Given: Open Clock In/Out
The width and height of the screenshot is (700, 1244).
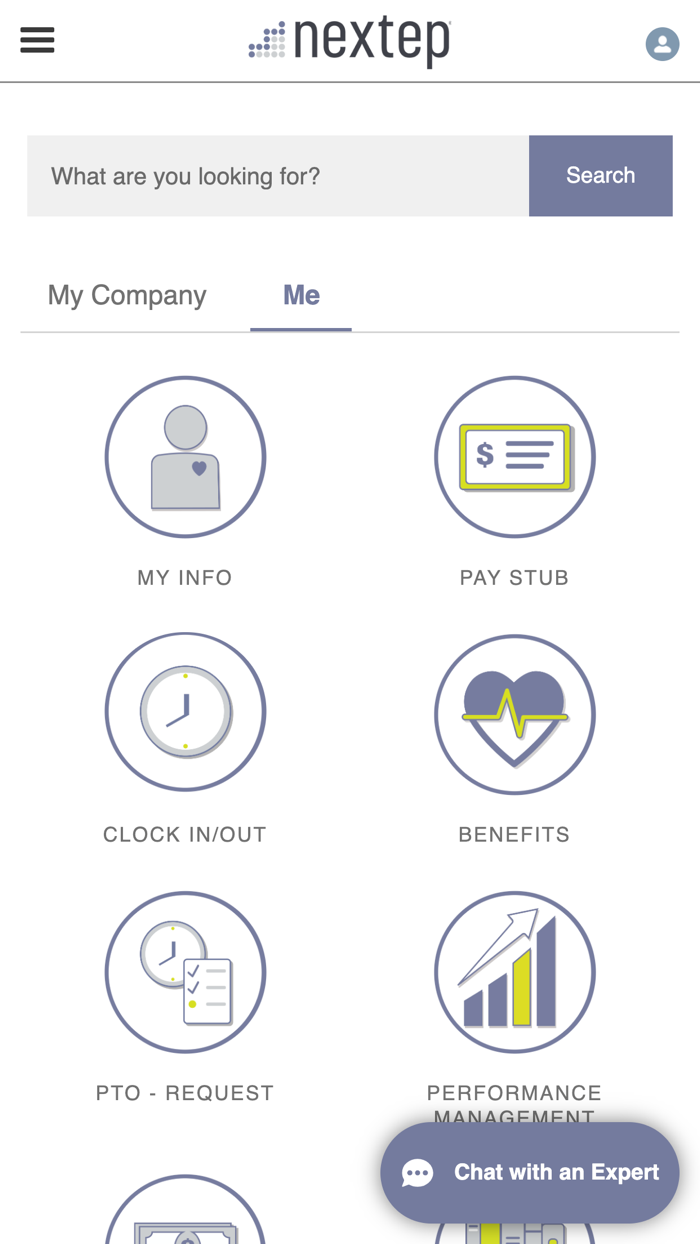Looking at the screenshot, I should [x=185, y=712].
